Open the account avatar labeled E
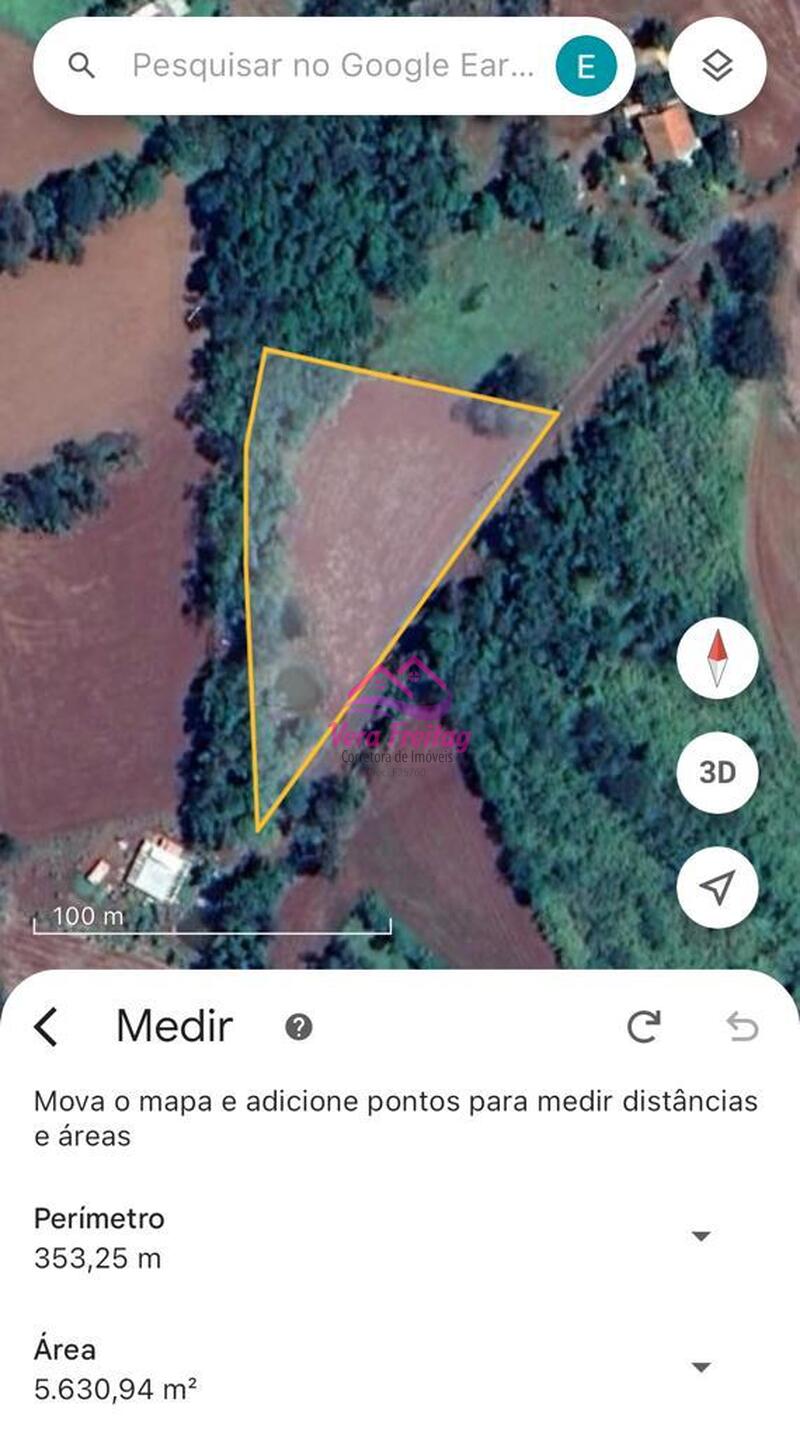The height and width of the screenshot is (1437, 800). 586,66
